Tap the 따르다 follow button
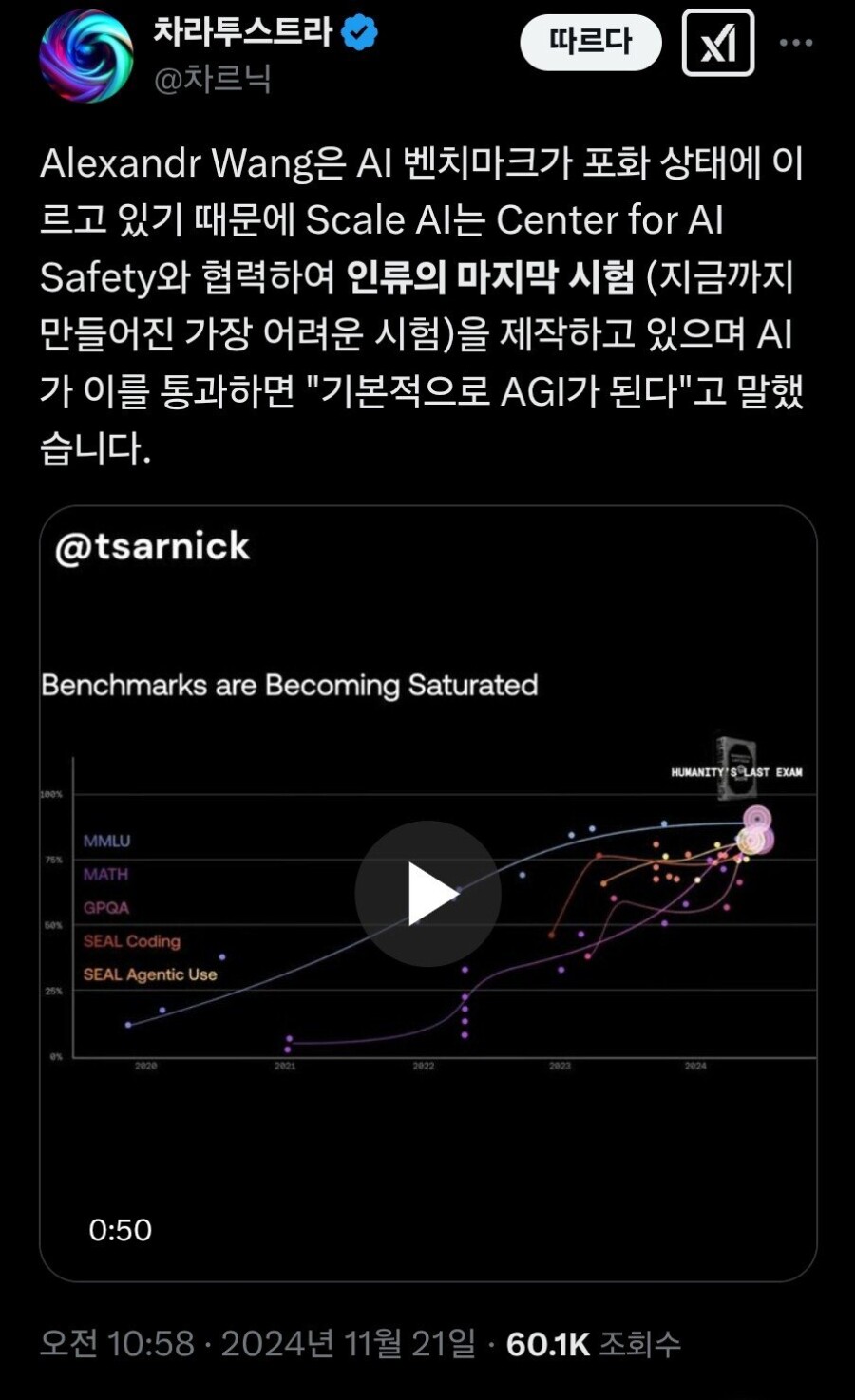855x1400 pixels. tap(590, 42)
